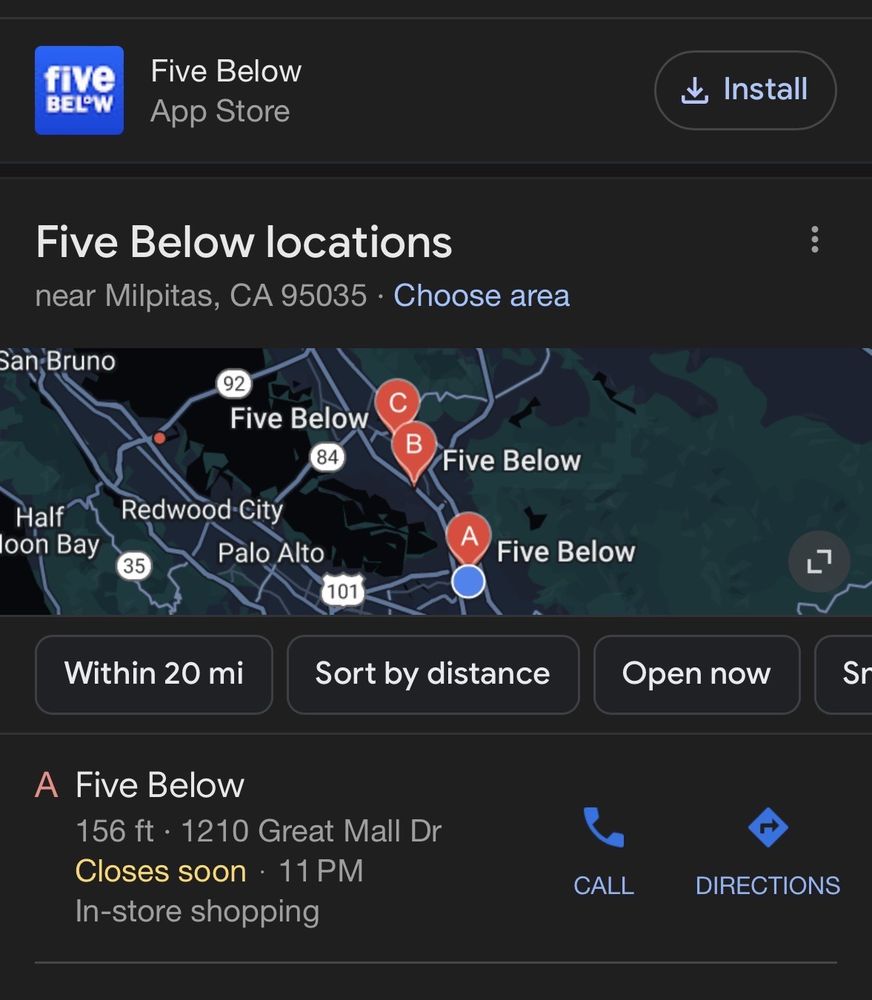Open Choose area link
This screenshot has width=872, height=1000.
(x=482, y=296)
